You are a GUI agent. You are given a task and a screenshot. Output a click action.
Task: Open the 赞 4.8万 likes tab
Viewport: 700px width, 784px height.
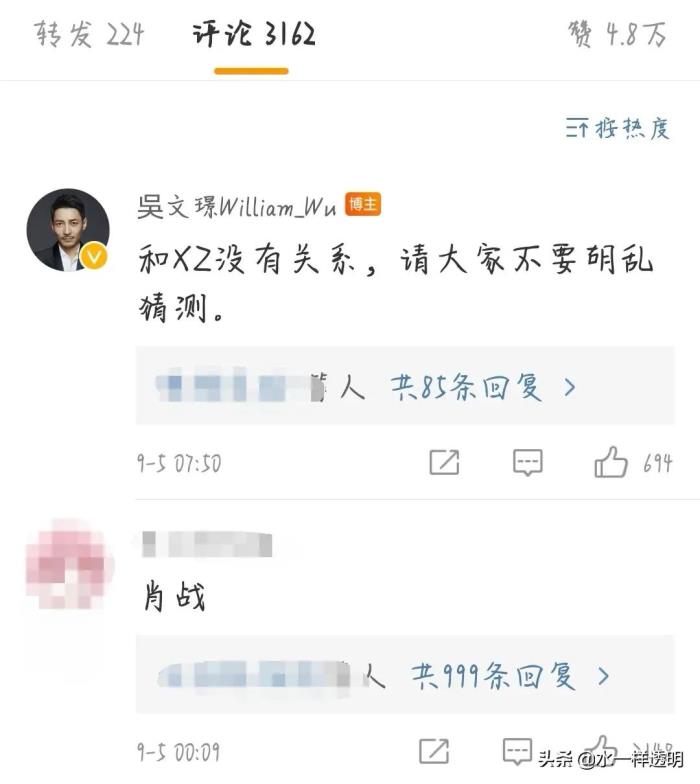coord(616,36)
